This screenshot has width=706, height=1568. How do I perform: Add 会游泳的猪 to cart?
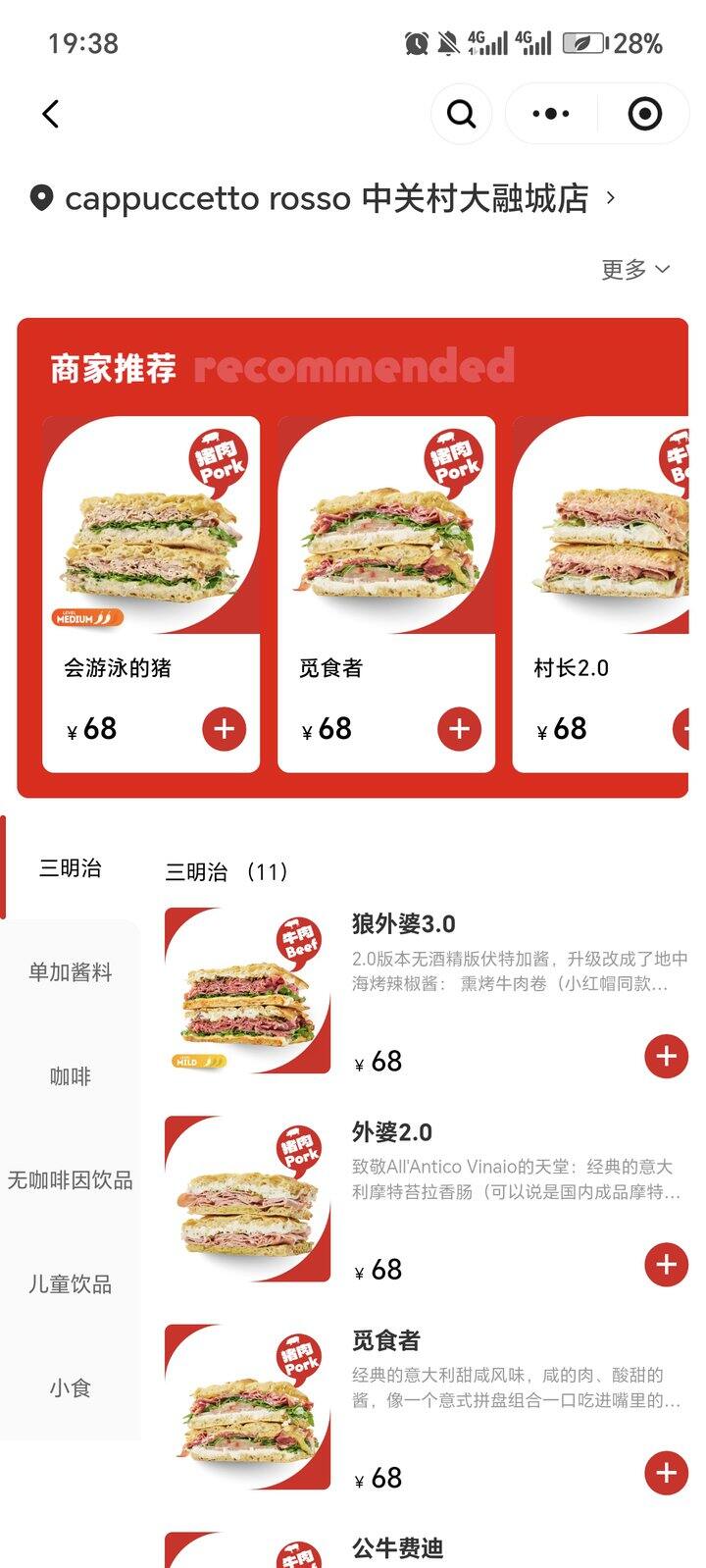click(x=224, y=729)
